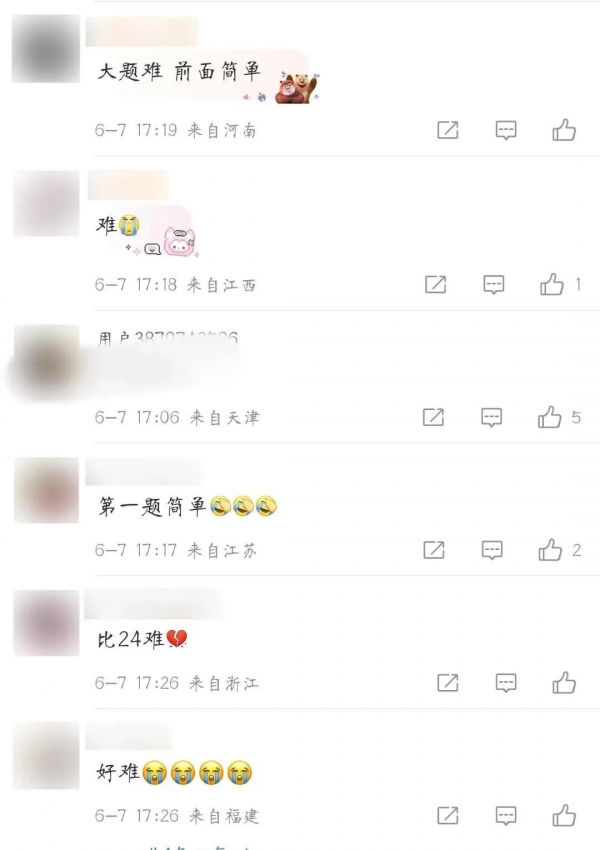Reply to the comment '第一题简单'
This screenshot has height=850, width=600.
491,549
